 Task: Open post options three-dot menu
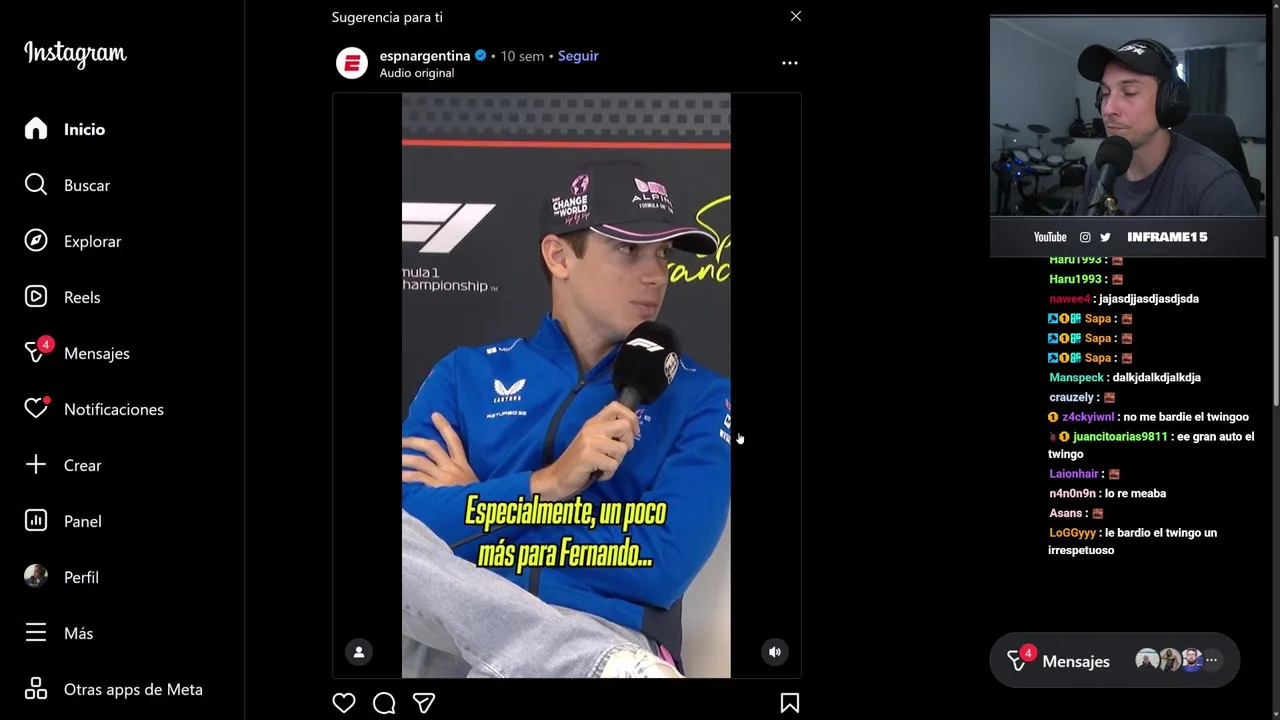pos(790,63)
